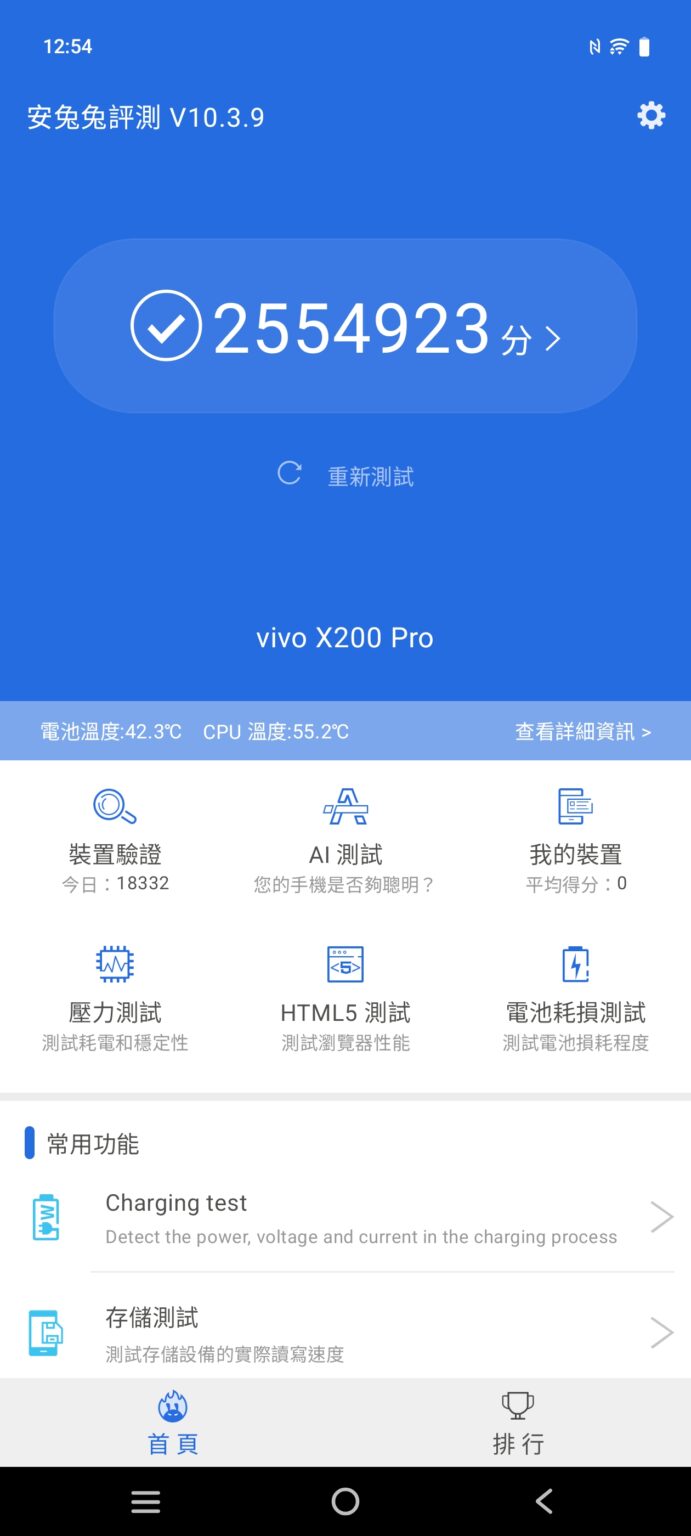The image size is (691, 1536).
Task: Start the AI 測試
Action: click(345, 839)
